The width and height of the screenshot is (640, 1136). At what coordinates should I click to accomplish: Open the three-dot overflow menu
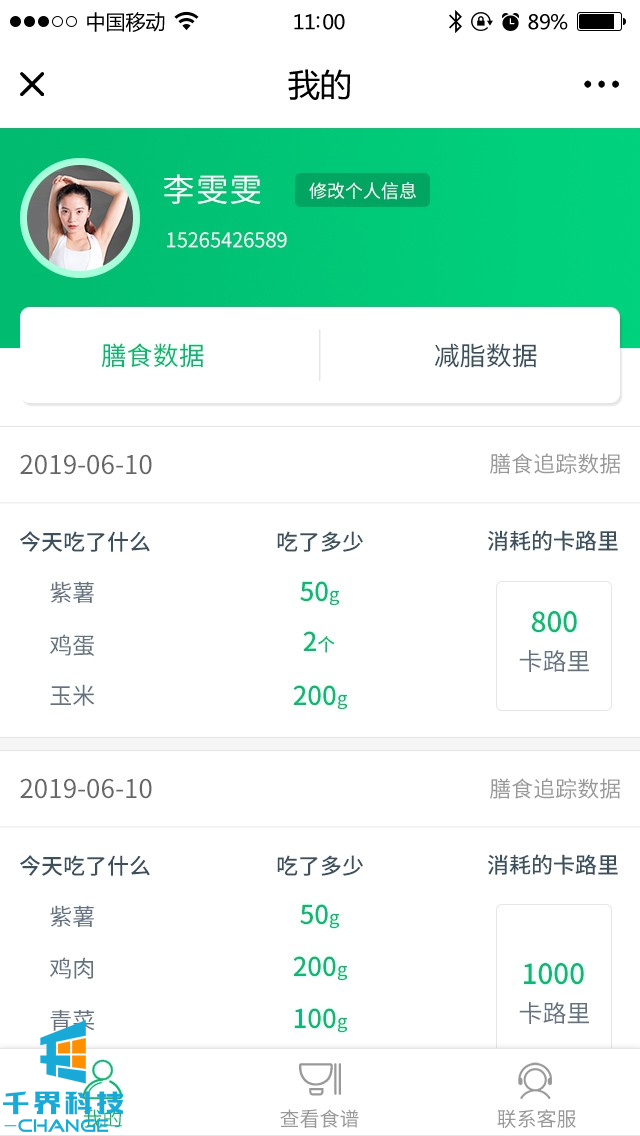[x=601, y=85]
